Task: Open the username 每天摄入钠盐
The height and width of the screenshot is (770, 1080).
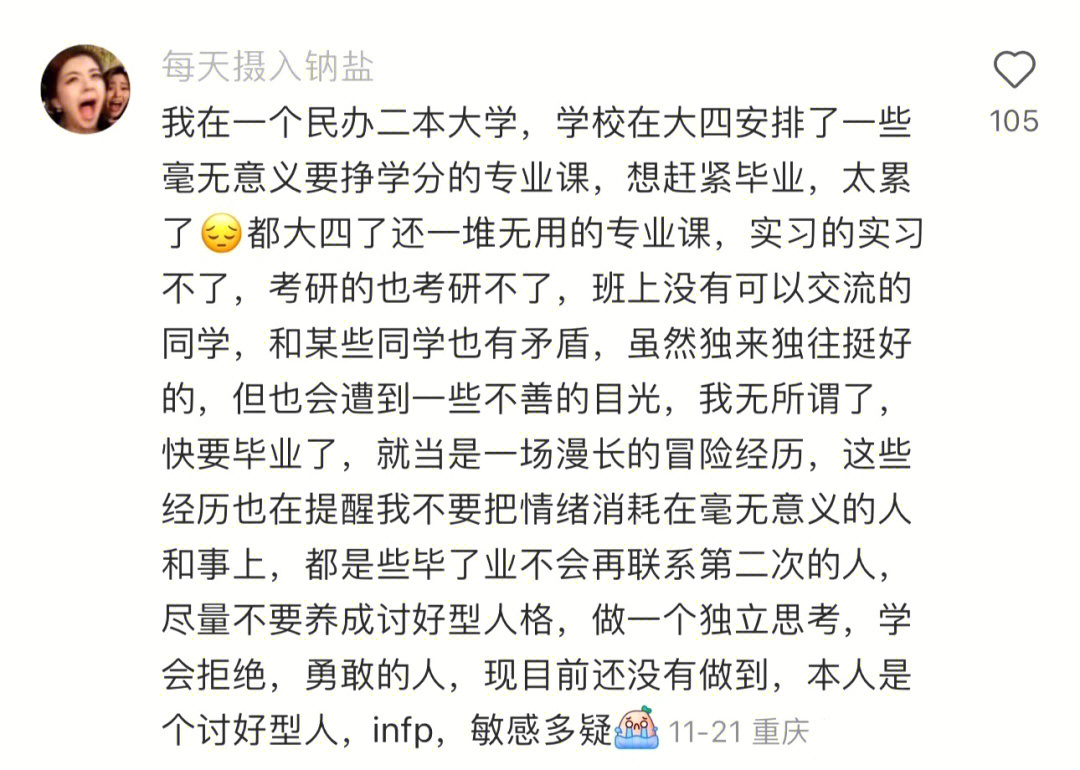Action: 268,67
